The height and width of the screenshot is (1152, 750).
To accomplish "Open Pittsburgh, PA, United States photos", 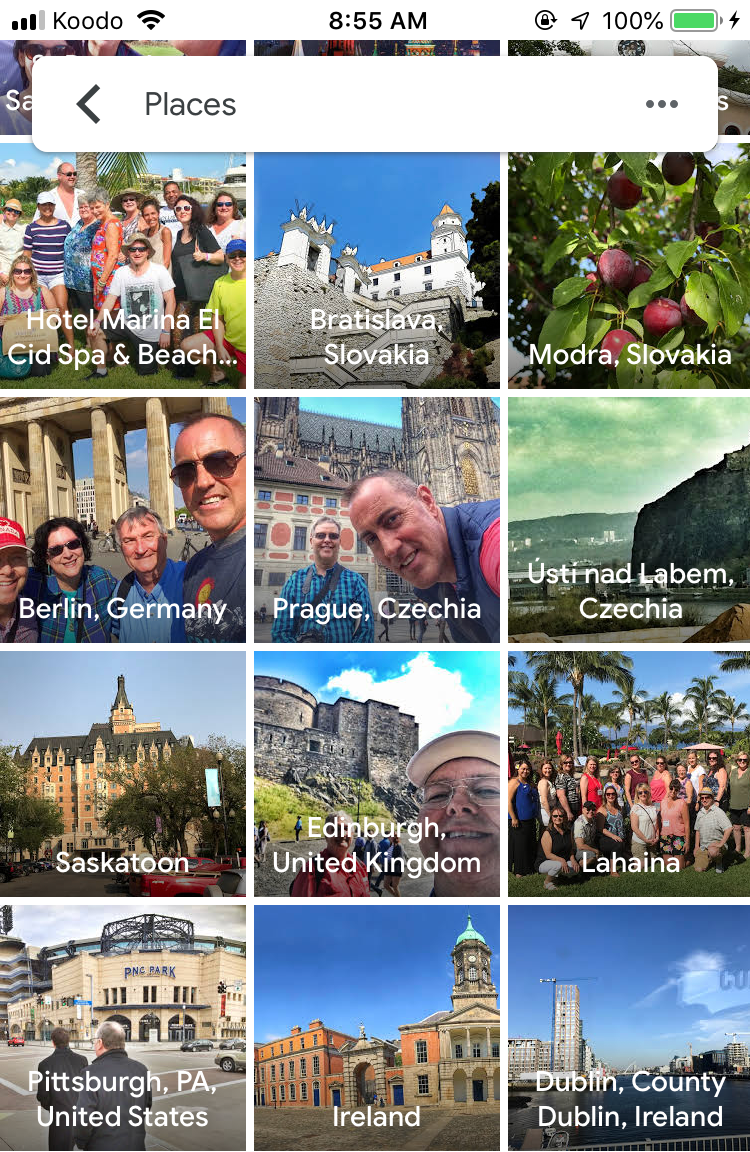I will point(123,1028).
